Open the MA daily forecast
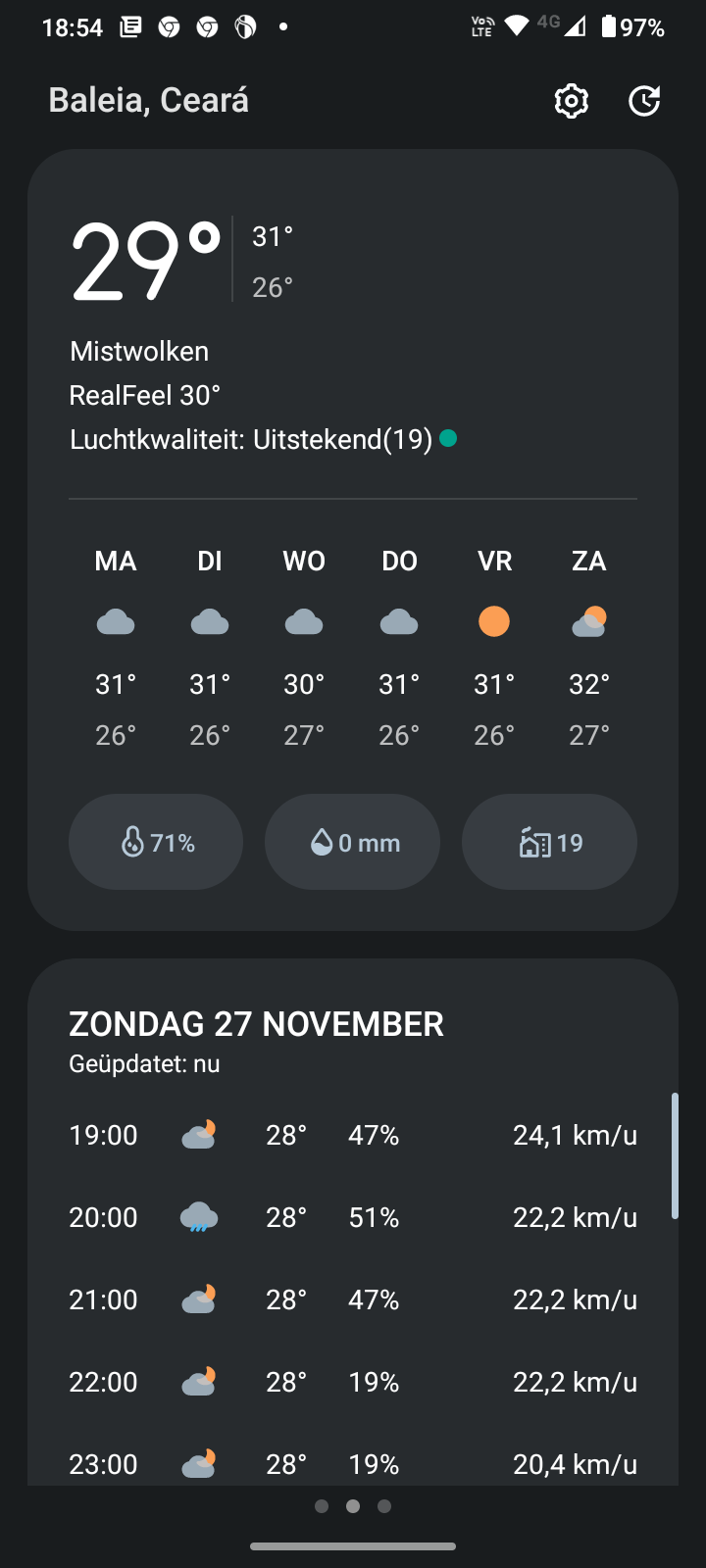 click(x=116, y=647)
